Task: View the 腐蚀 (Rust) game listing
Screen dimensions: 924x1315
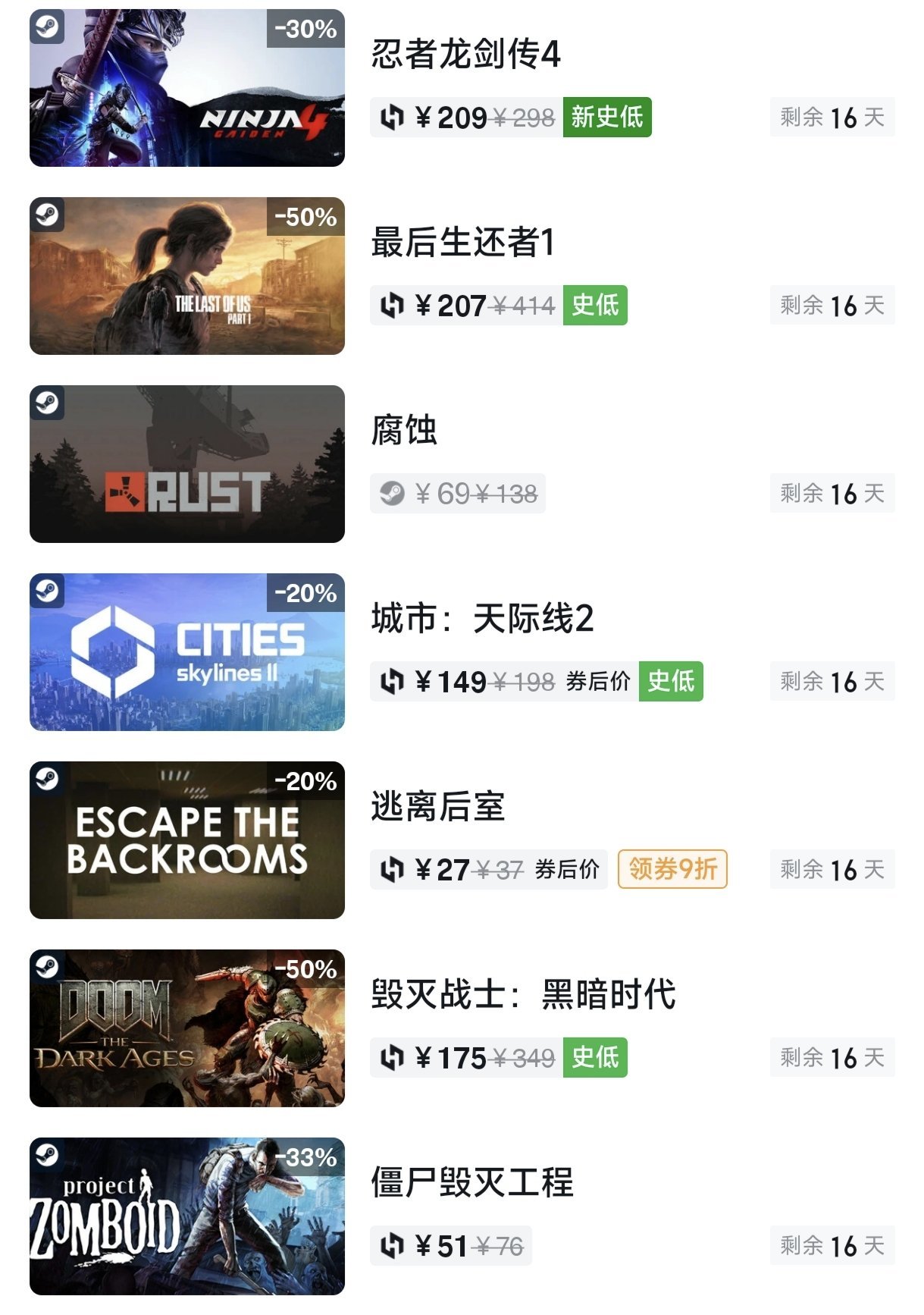Action: (404, 431)
